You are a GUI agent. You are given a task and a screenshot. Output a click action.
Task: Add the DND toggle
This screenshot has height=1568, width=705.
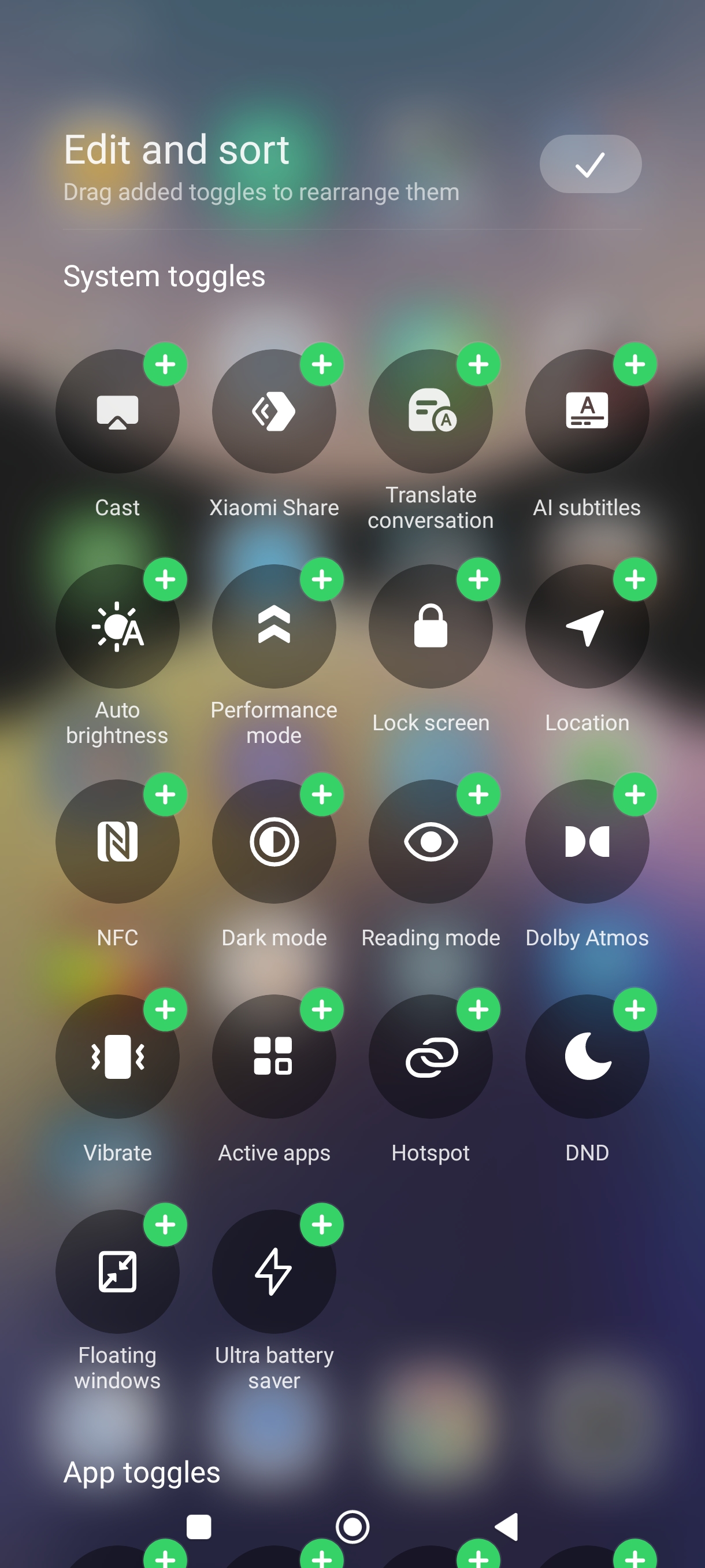634,1009
